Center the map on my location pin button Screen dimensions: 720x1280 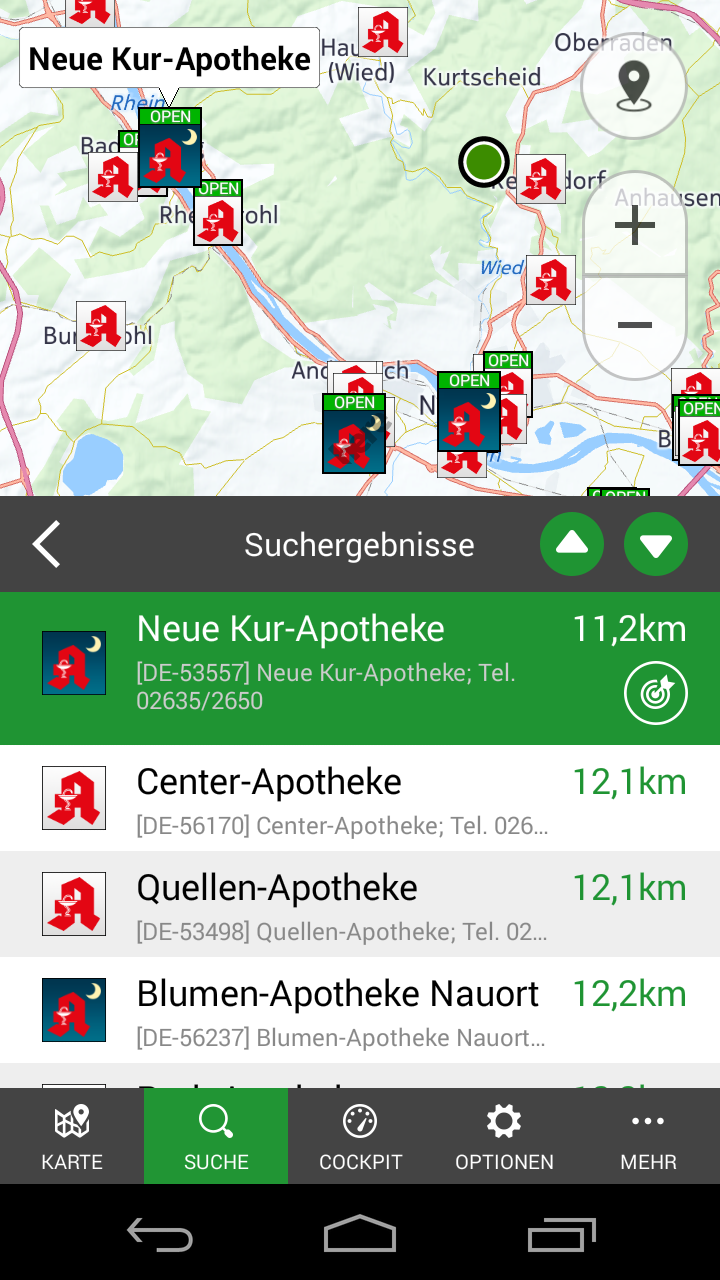click(x=633, y=86)
